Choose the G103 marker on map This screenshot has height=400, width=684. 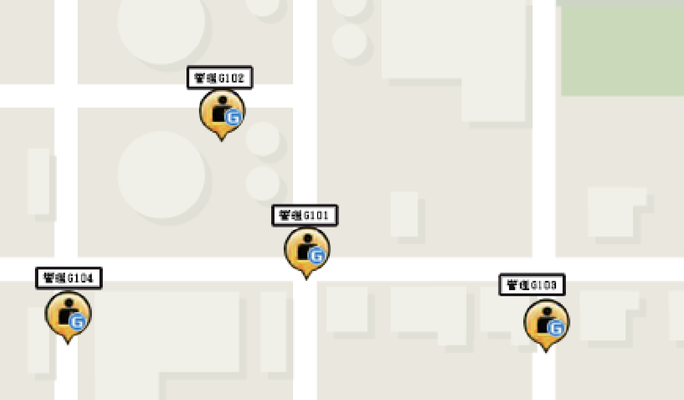546,322
